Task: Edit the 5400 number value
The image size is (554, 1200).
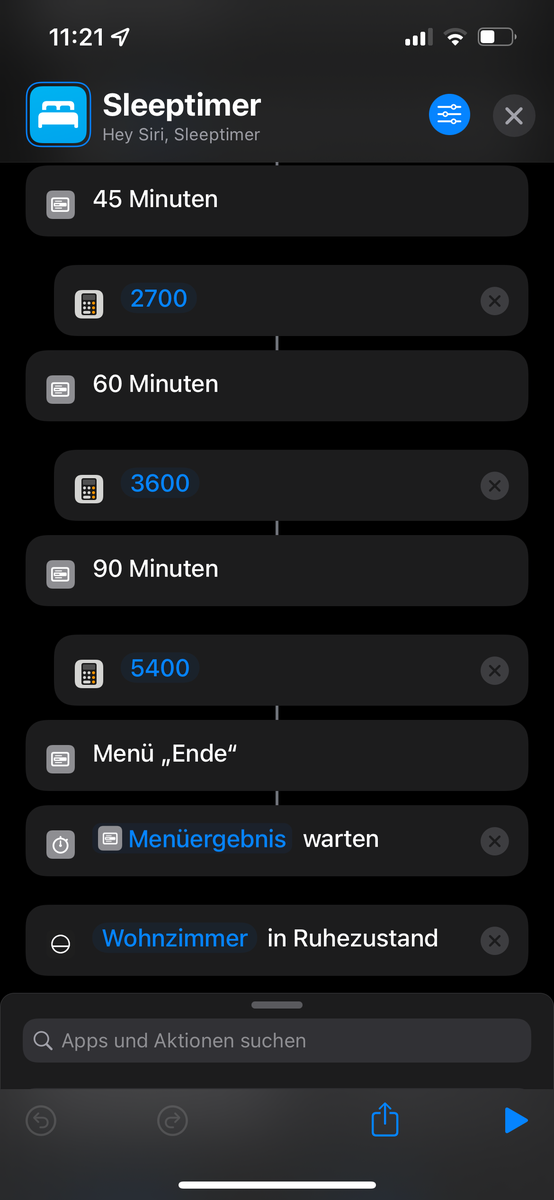Action: pyautogui.click(x=160, y=668)
